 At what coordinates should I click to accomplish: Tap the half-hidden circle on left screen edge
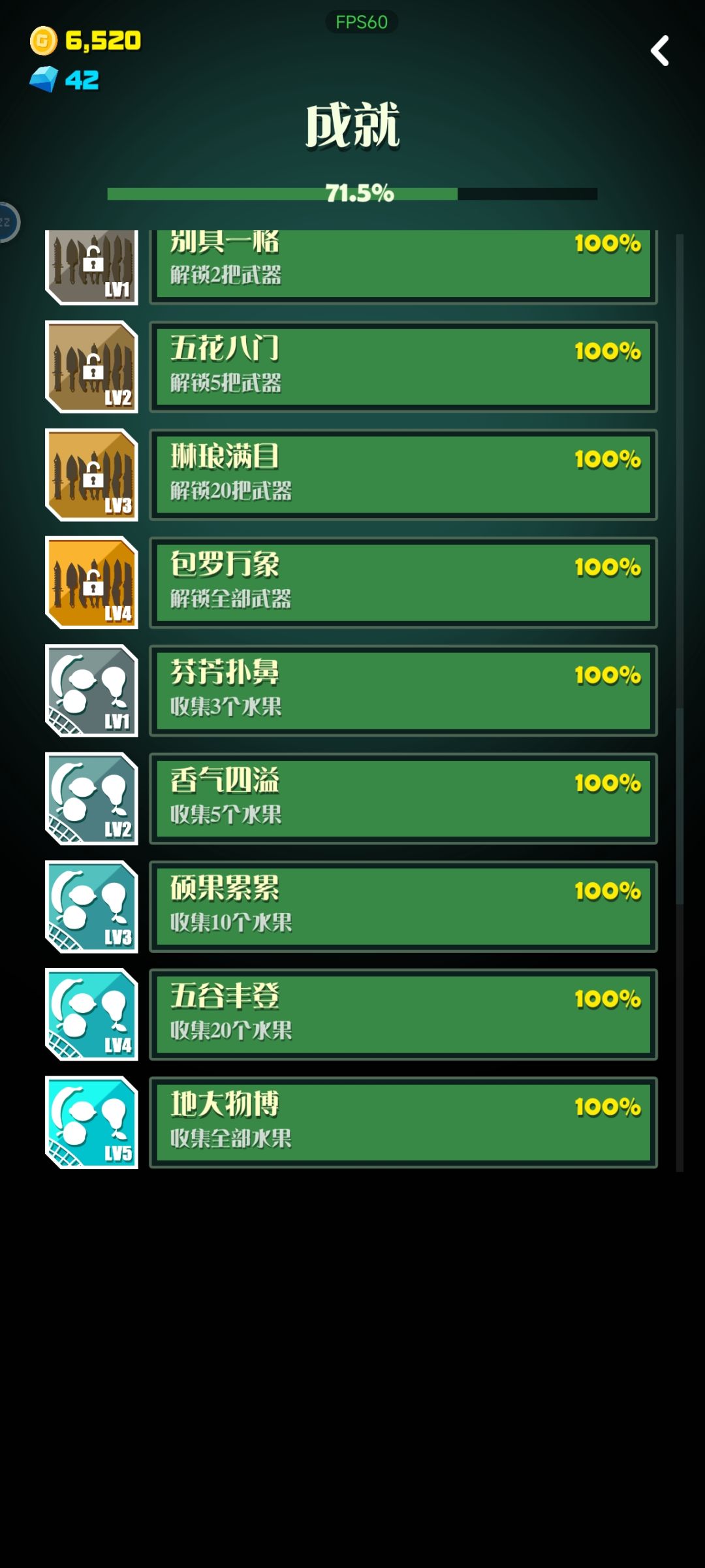tap(5, 222)
